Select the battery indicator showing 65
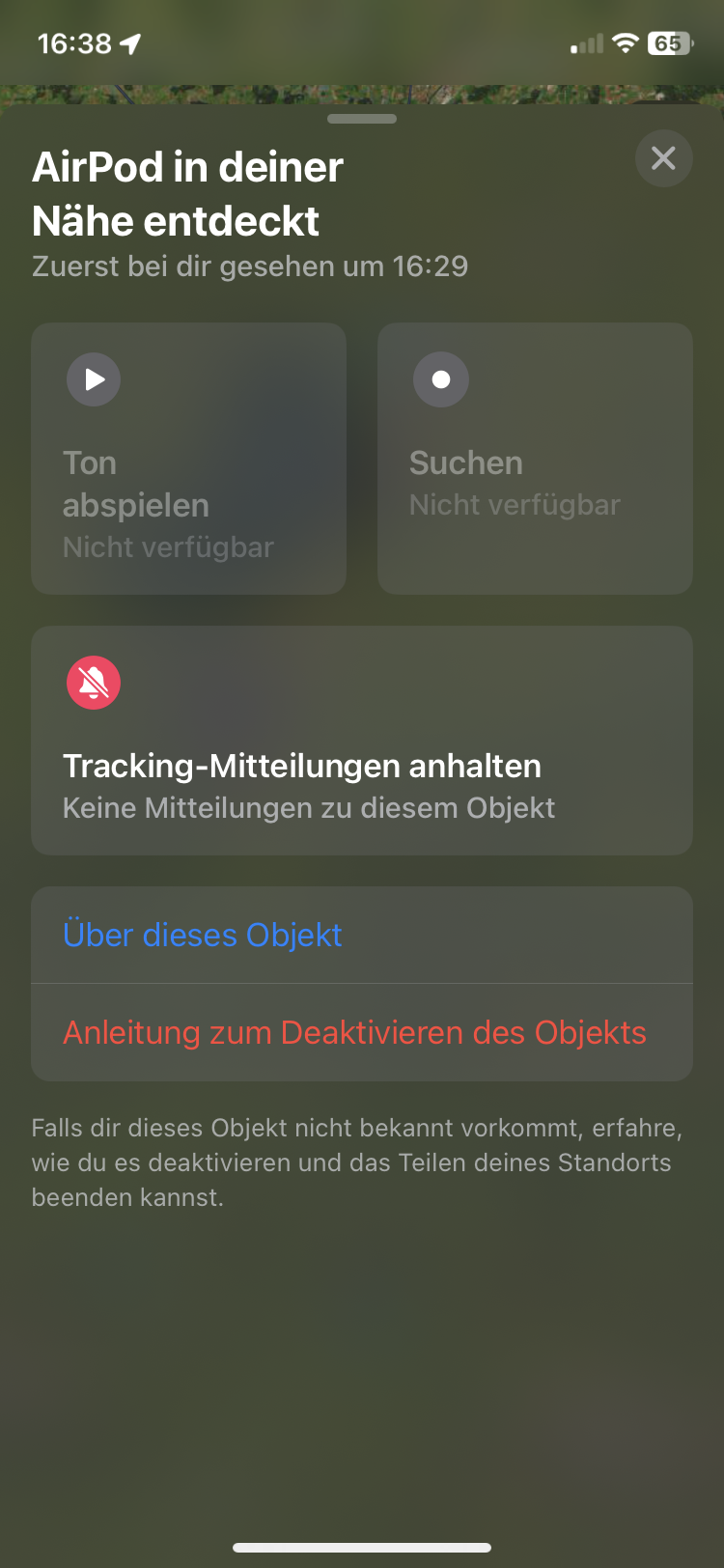Viewport: 724px width, 1568px height. (x=668, y=42)
